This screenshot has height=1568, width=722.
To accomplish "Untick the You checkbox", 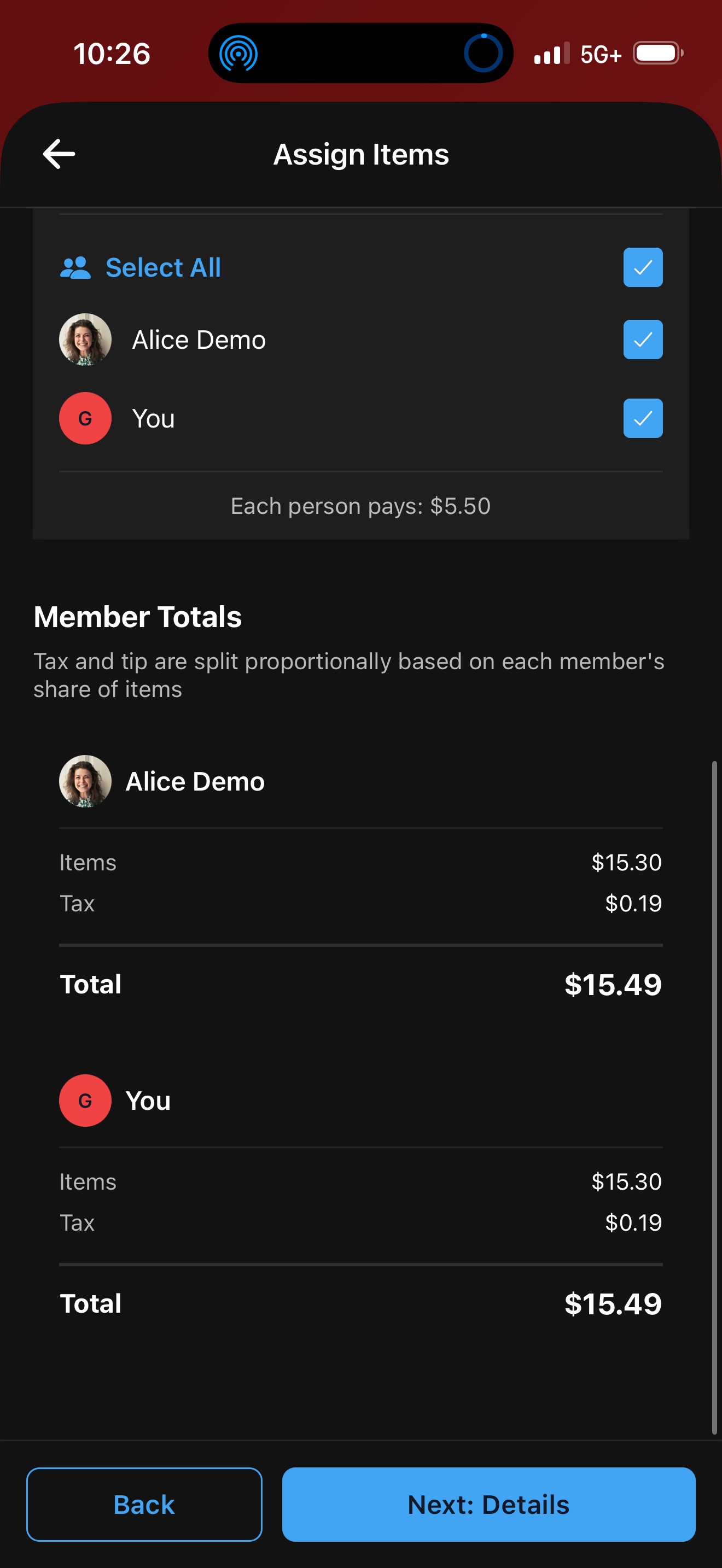I will click(642, 418).
